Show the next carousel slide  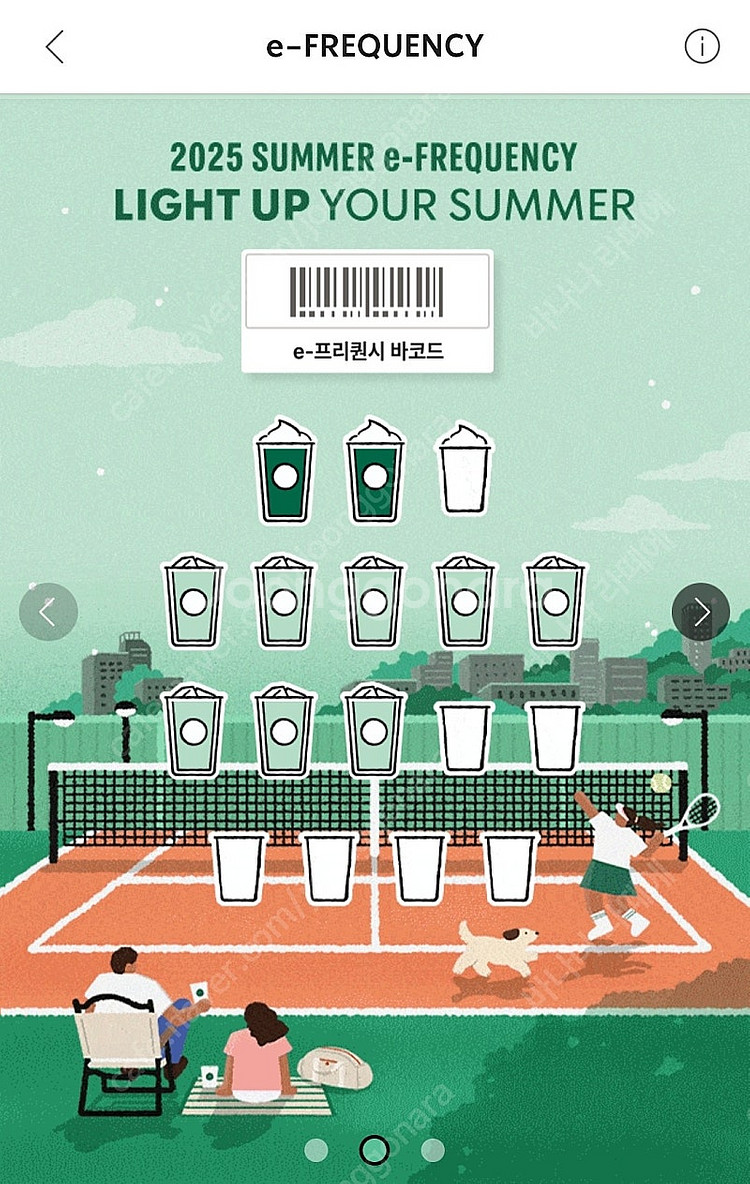[x=701, y=612]
